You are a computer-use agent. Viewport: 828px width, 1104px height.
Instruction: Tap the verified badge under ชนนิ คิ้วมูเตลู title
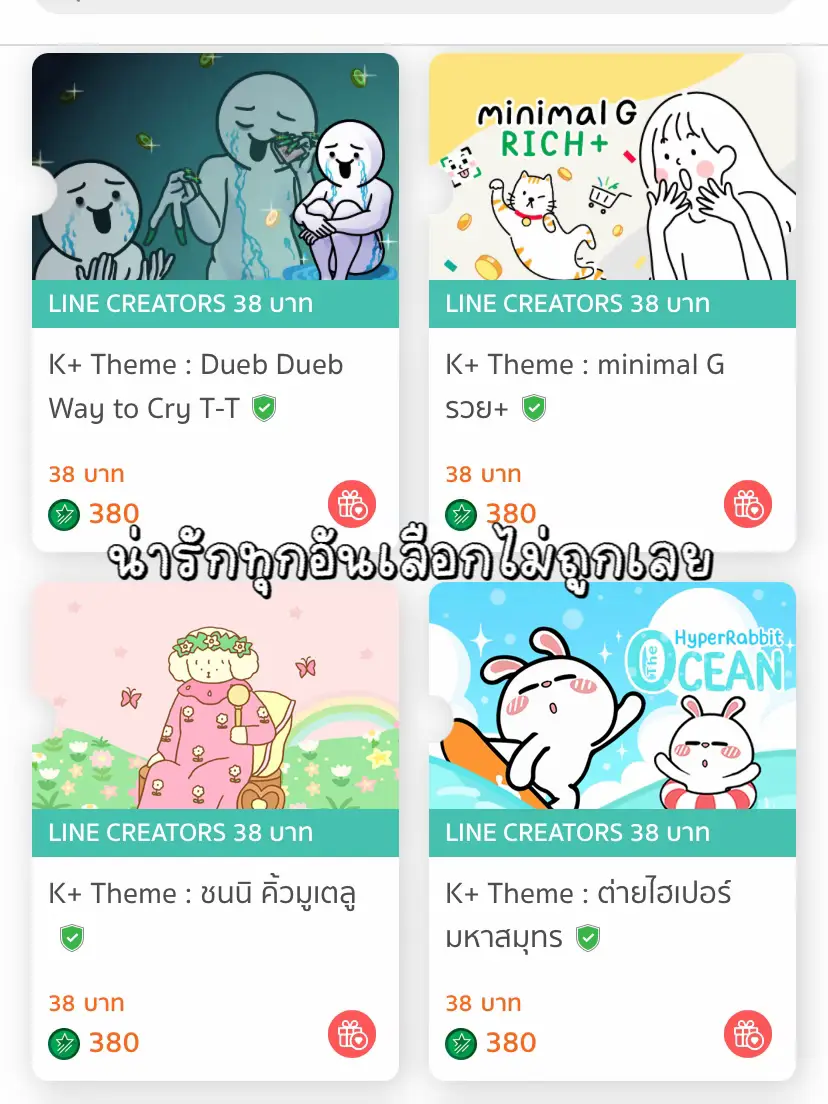pos(70,938)
